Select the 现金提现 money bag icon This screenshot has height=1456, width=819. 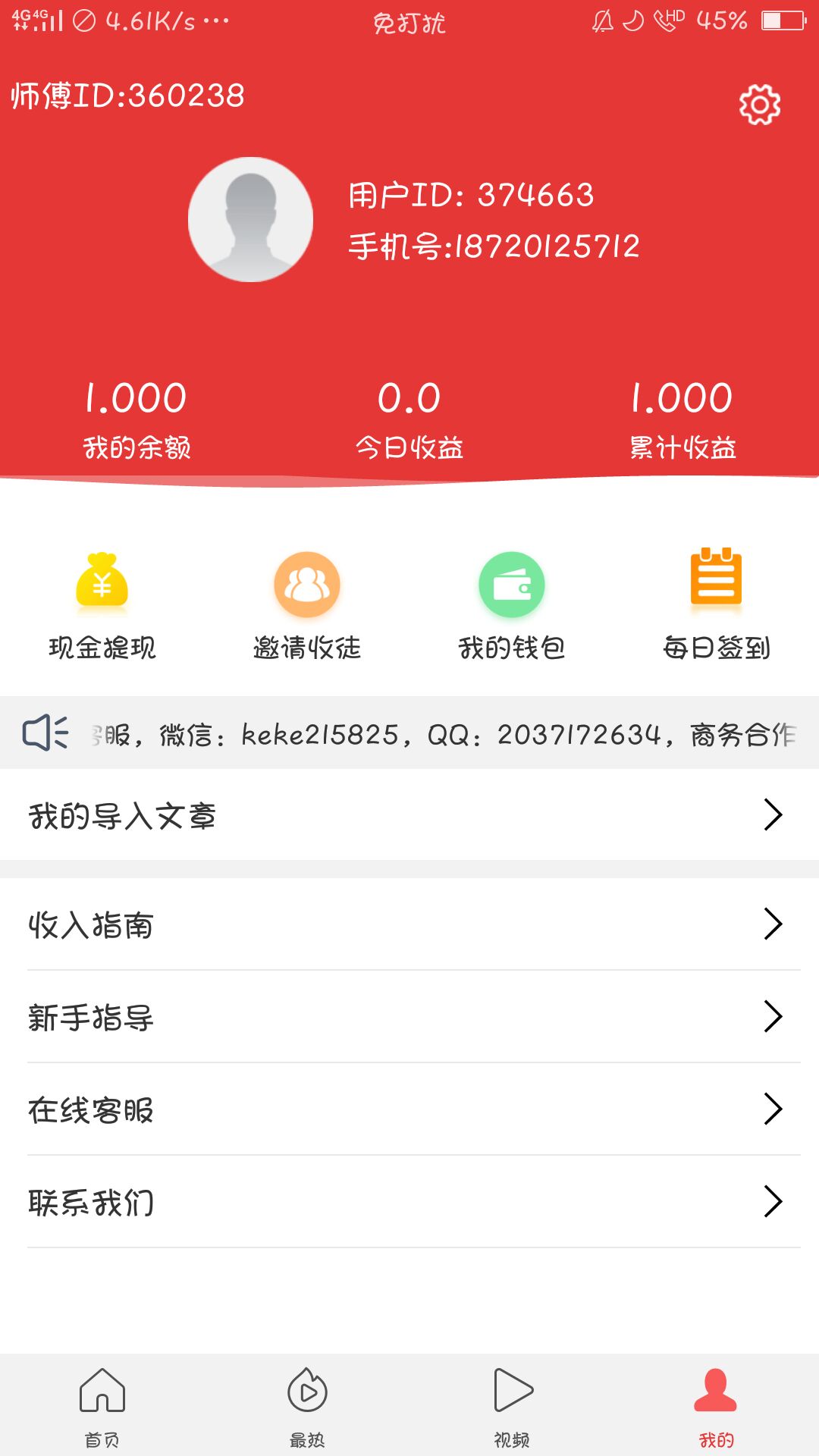102,584
